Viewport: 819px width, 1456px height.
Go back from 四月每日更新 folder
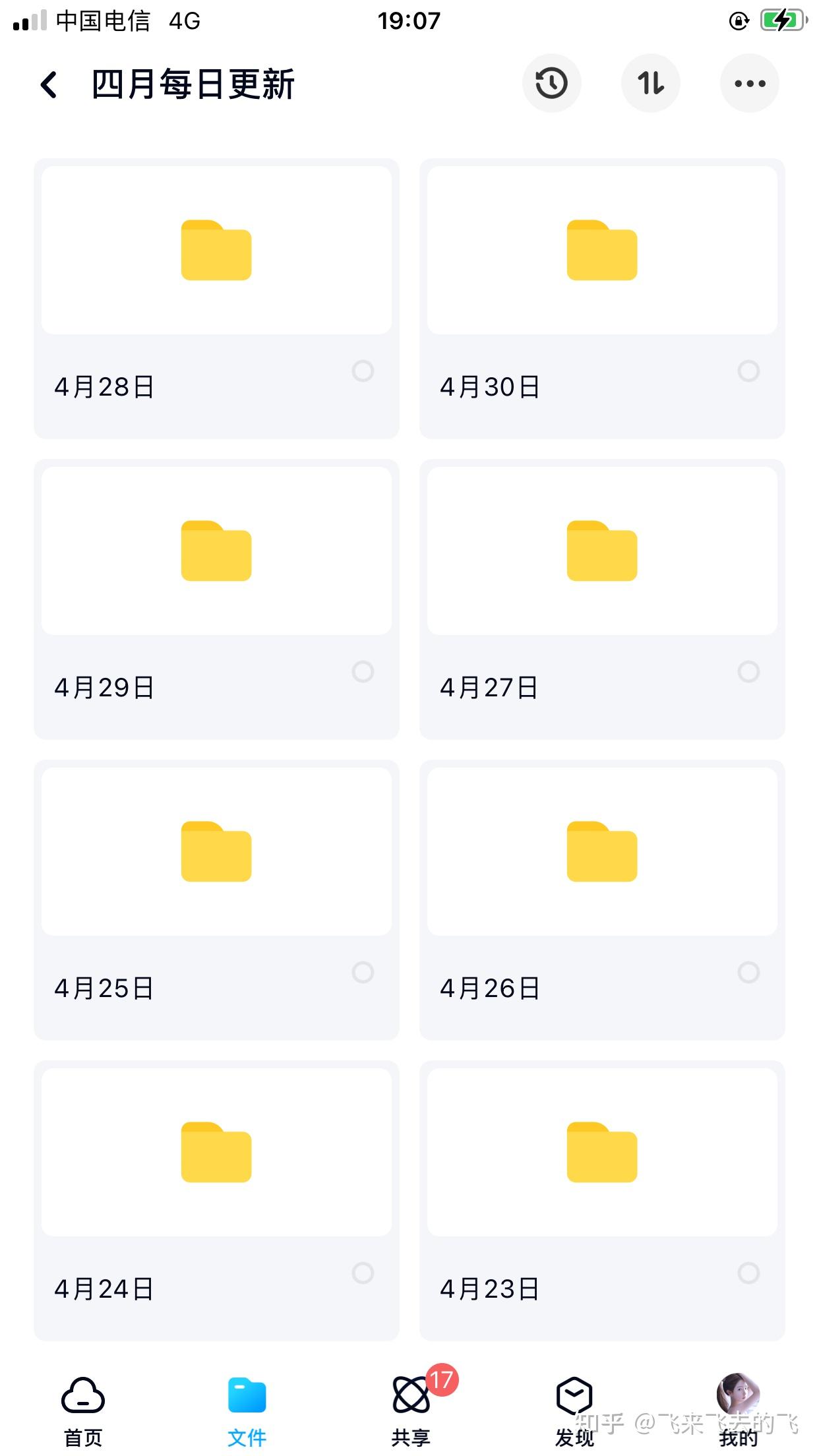click(49, 84)
